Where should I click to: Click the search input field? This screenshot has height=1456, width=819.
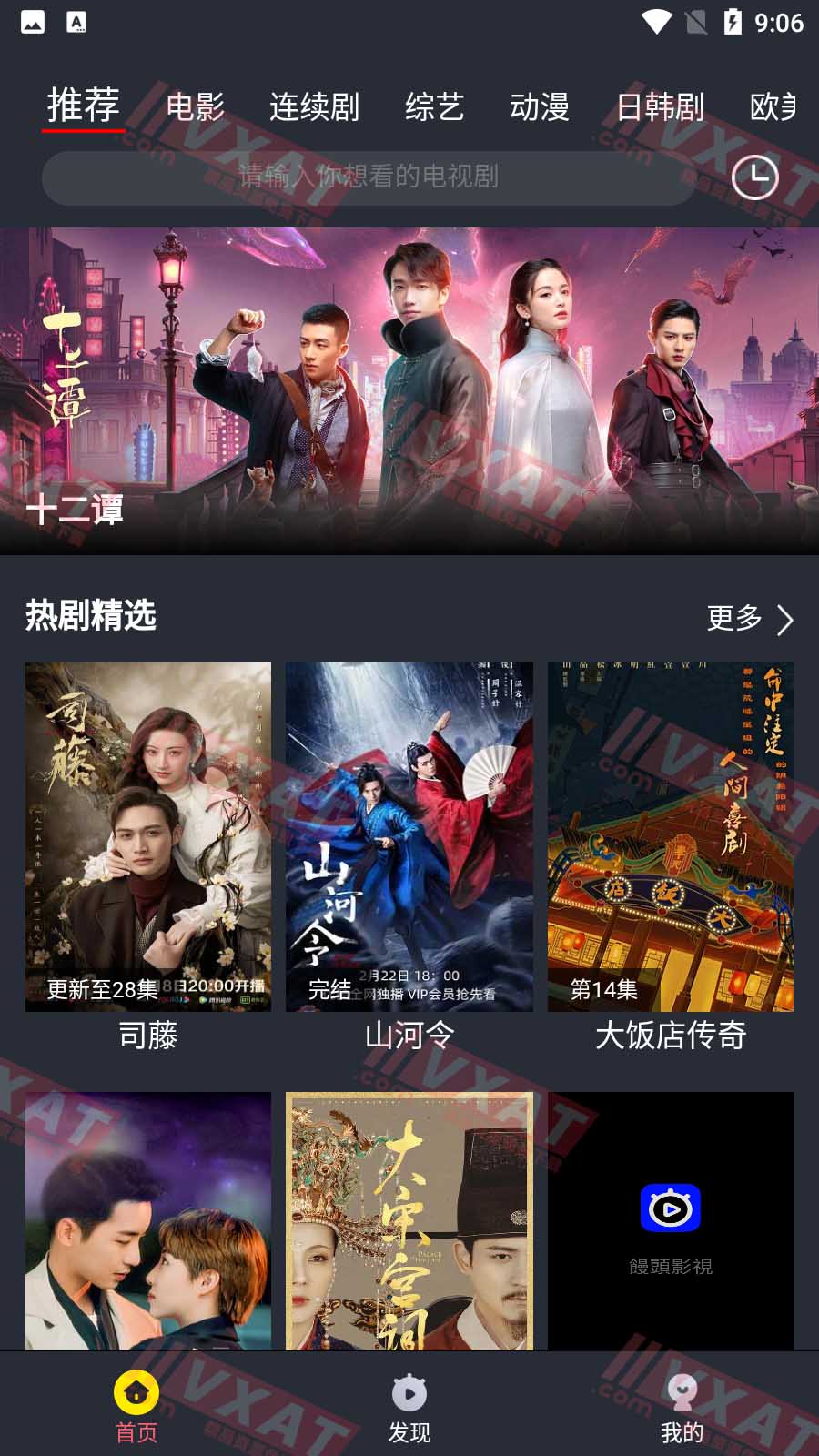point(364,177)
